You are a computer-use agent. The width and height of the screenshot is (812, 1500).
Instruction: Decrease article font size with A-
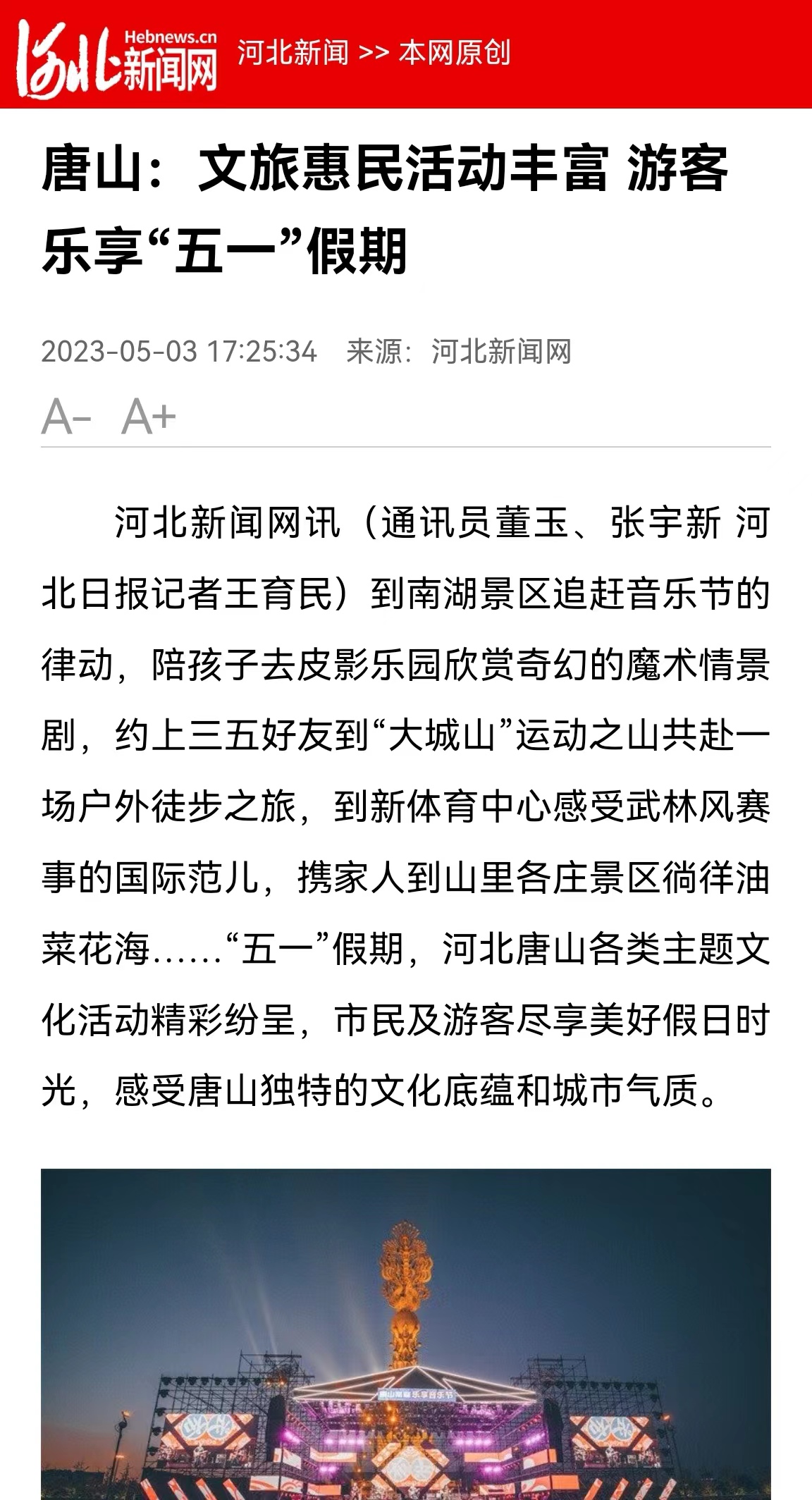click(x=67, y=417)
